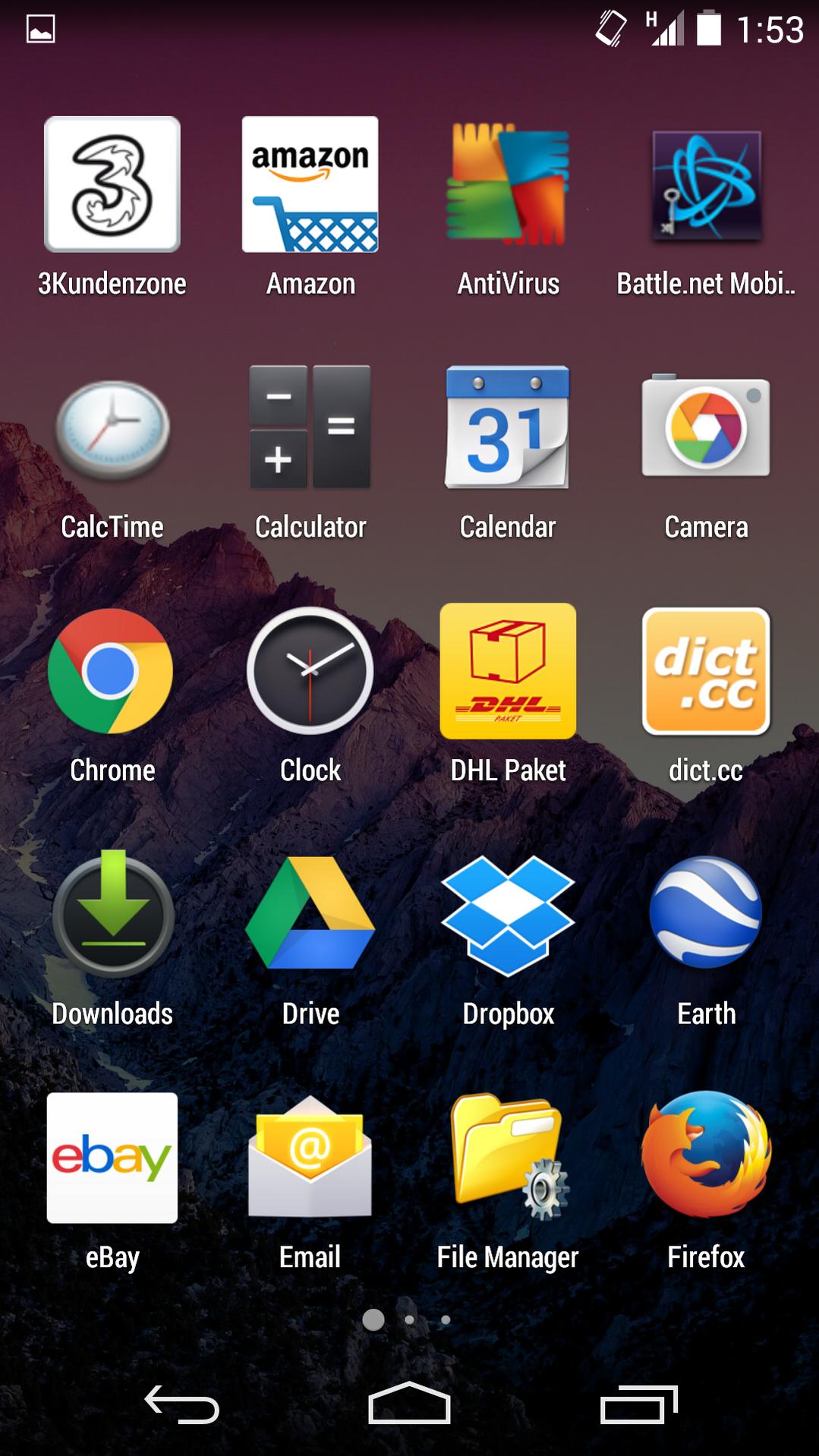Launch the Camera
Viewport: 819px width, 1456px height.
pos(706,427)
